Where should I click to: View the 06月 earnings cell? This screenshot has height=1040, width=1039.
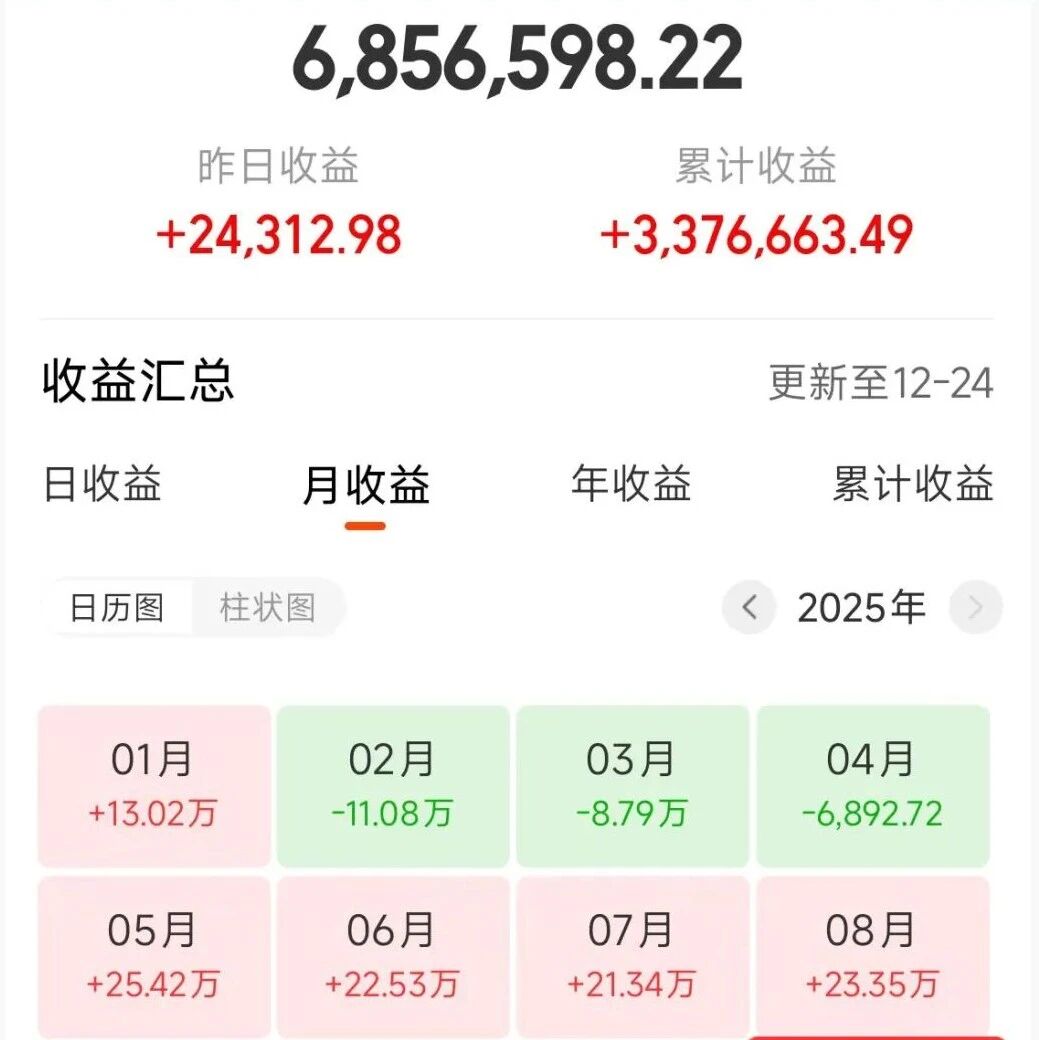click(392, 956)
